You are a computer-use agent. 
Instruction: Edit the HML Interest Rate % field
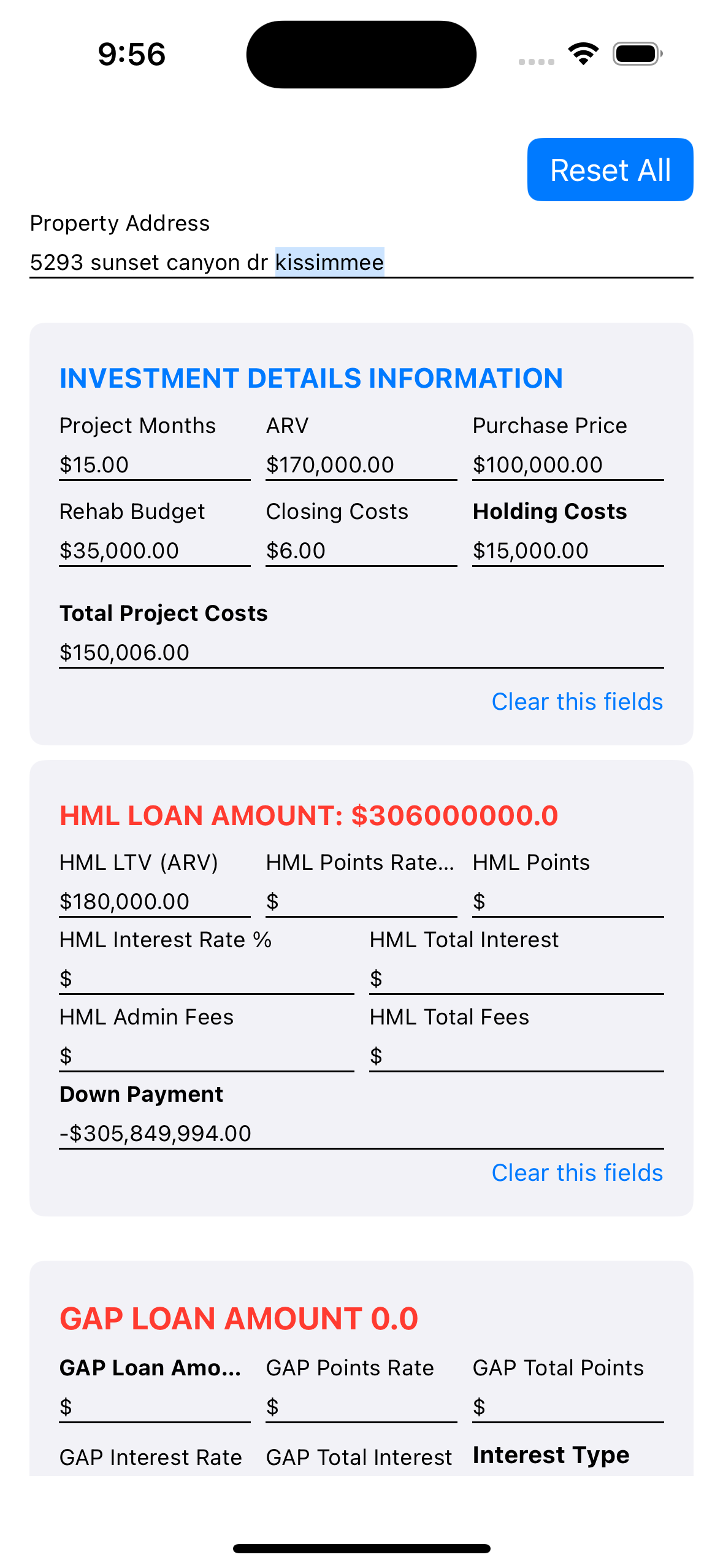[205, 978]
